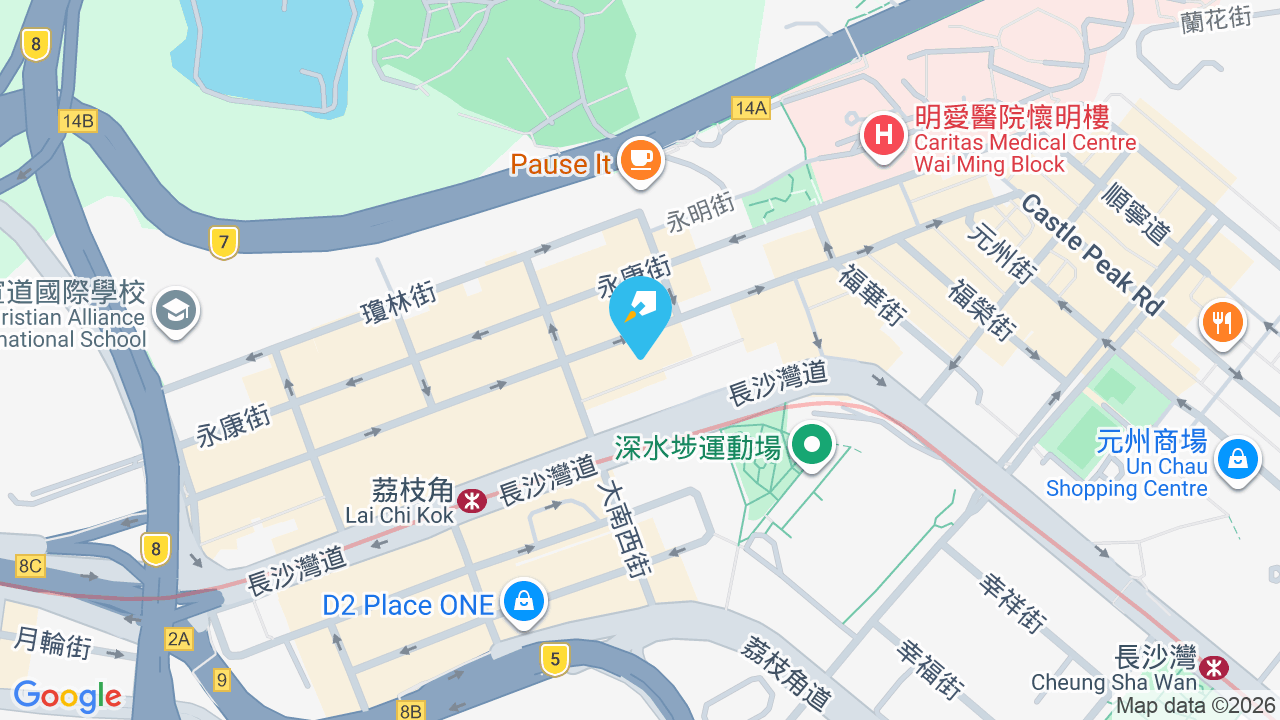The width and height of the screenshot is (1280, 720).
Task: Open the D2 Place ONE shopping pin
Action: [523, 603]
